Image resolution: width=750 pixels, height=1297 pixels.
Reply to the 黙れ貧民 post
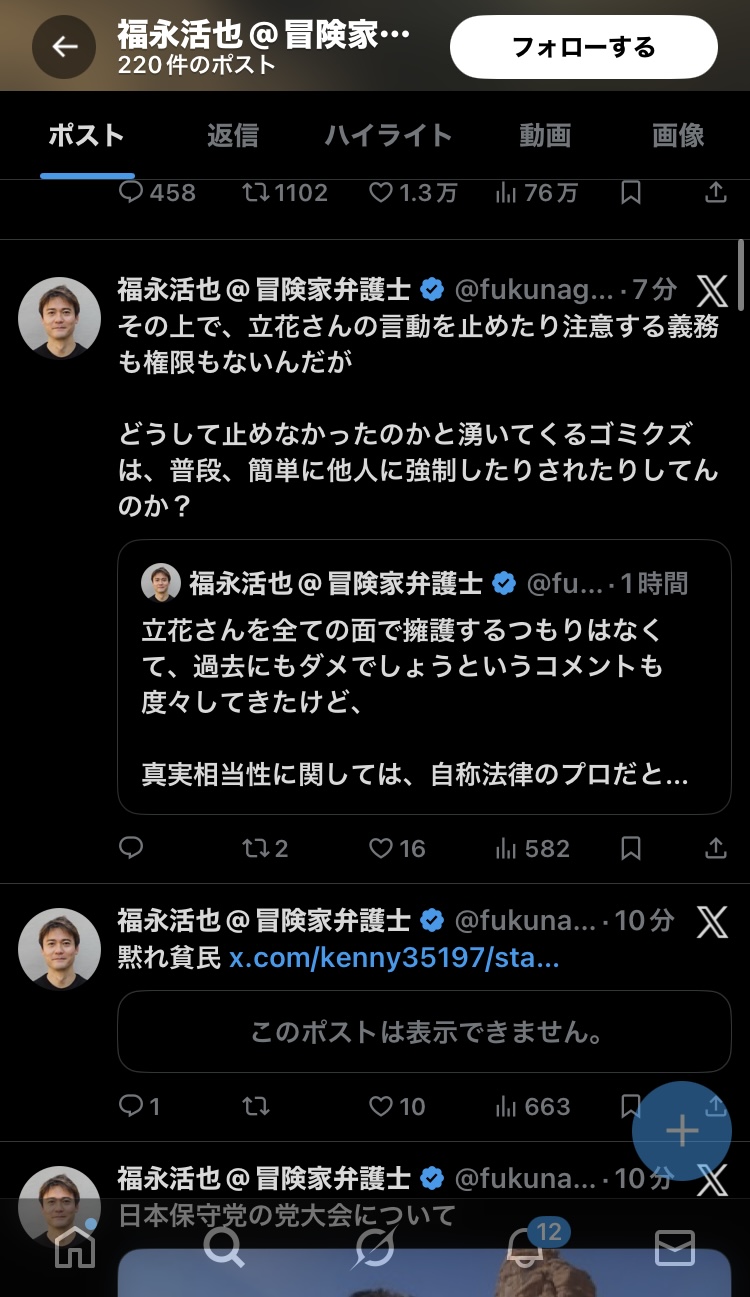(138, 1106)
